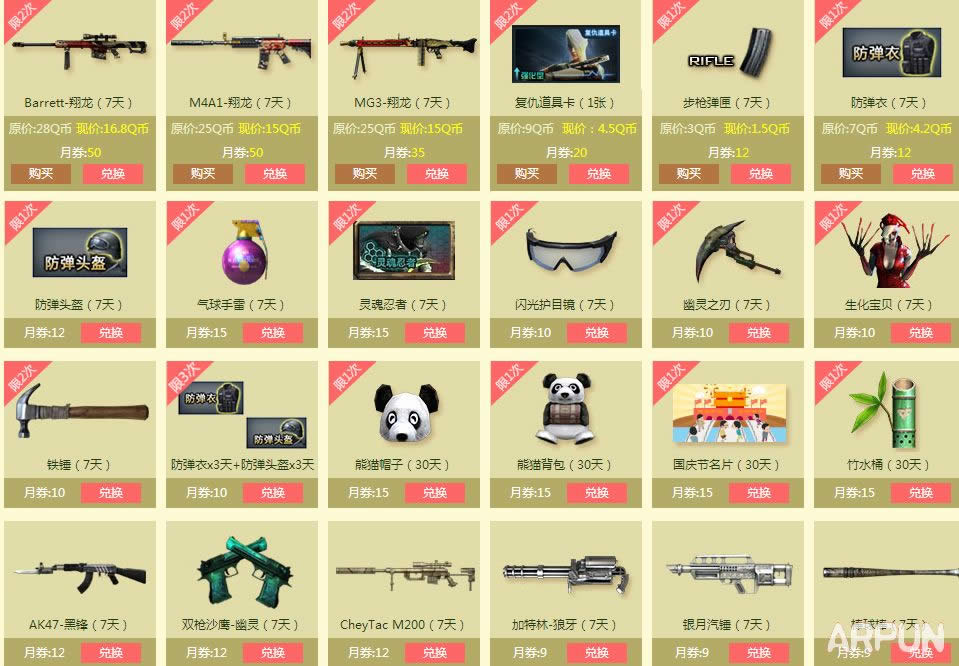Tap 购买 under M4A1-翔龙
Screen dimensions: 959x666
click(203, 173)
